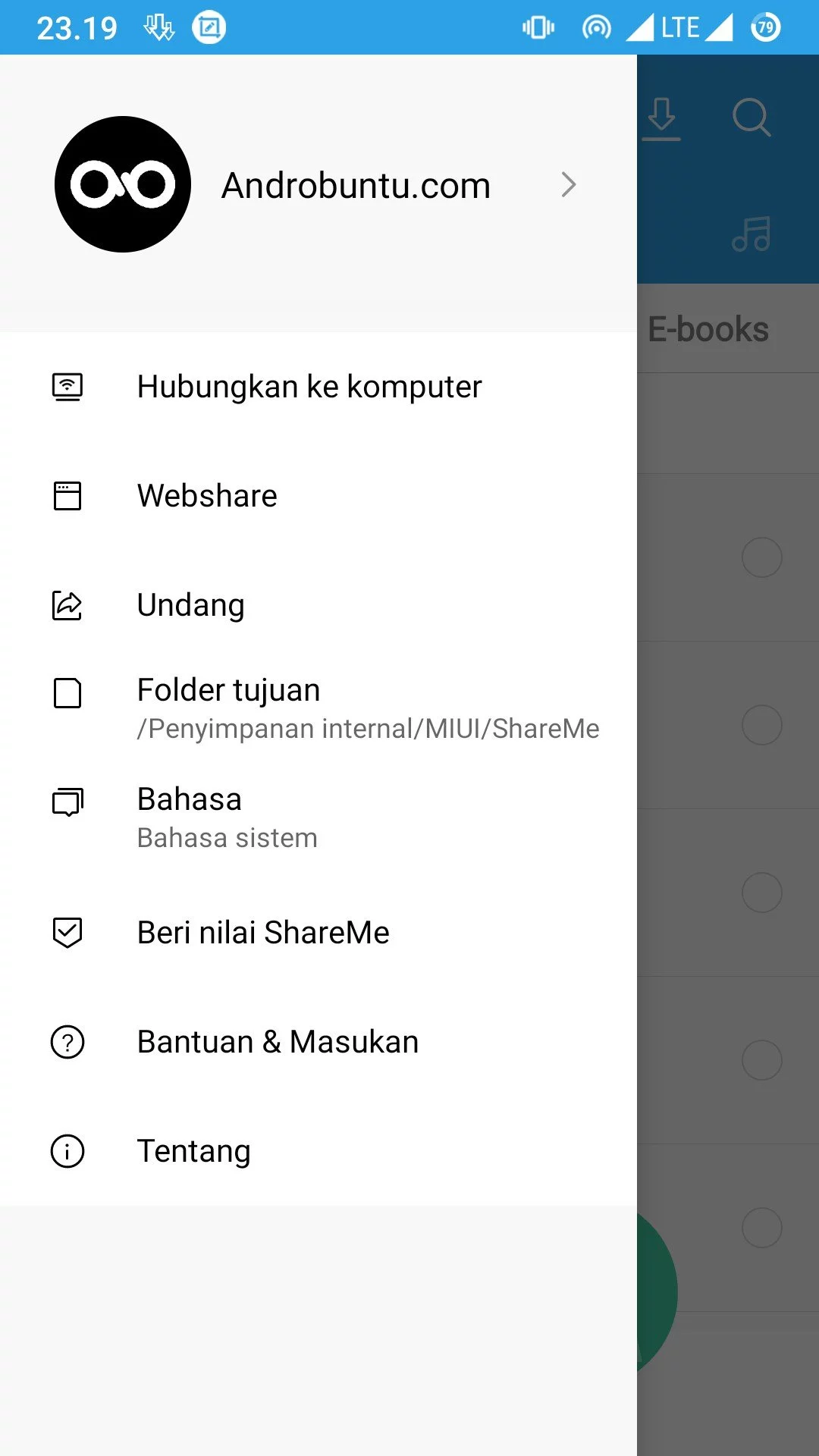The height and width of the screenshot is (1456, 819).
Task: Tap the search icon at top right
Action: tap(752, 118)
